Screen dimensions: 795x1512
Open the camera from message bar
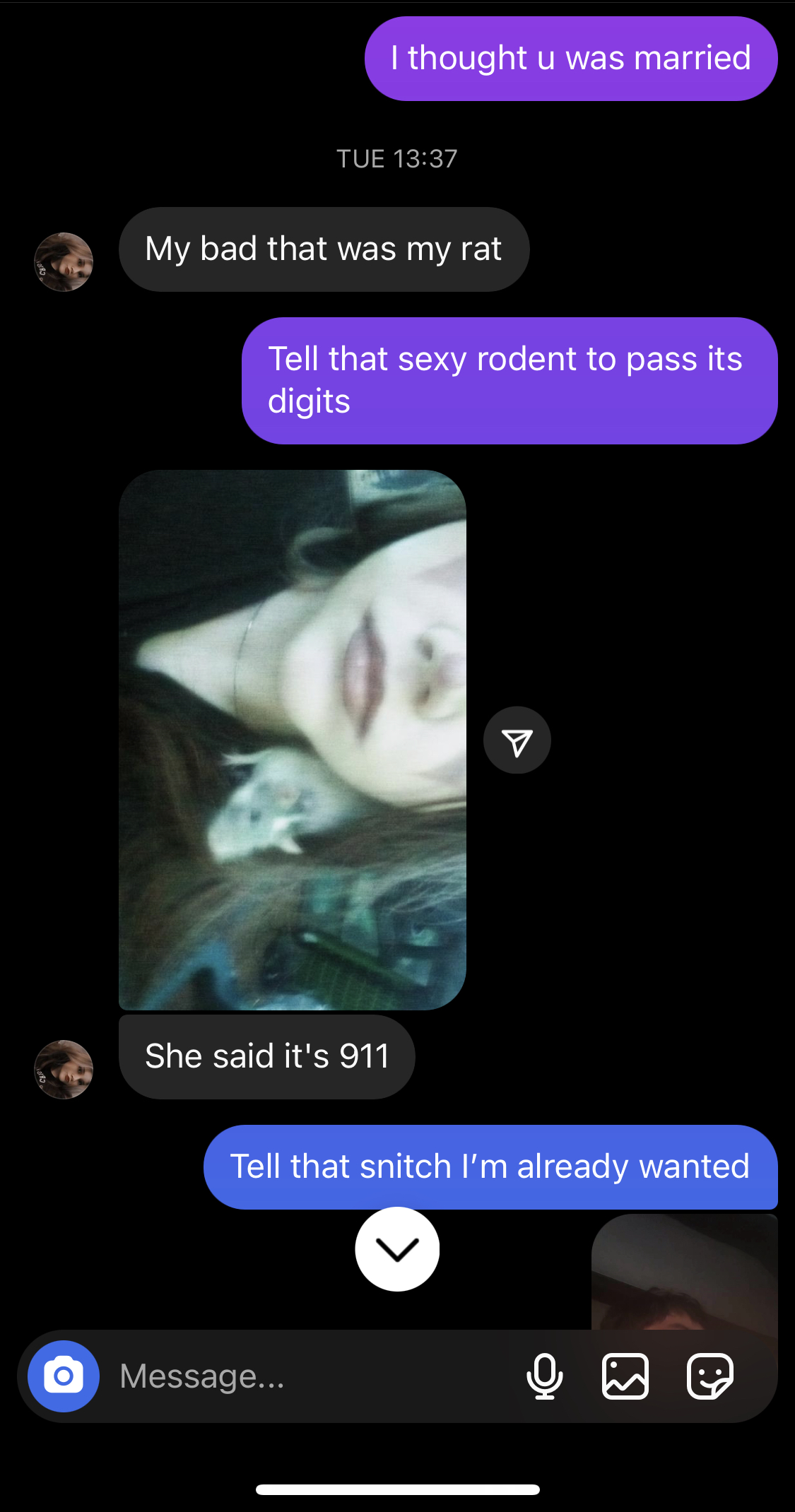(x=64, y=1376)
